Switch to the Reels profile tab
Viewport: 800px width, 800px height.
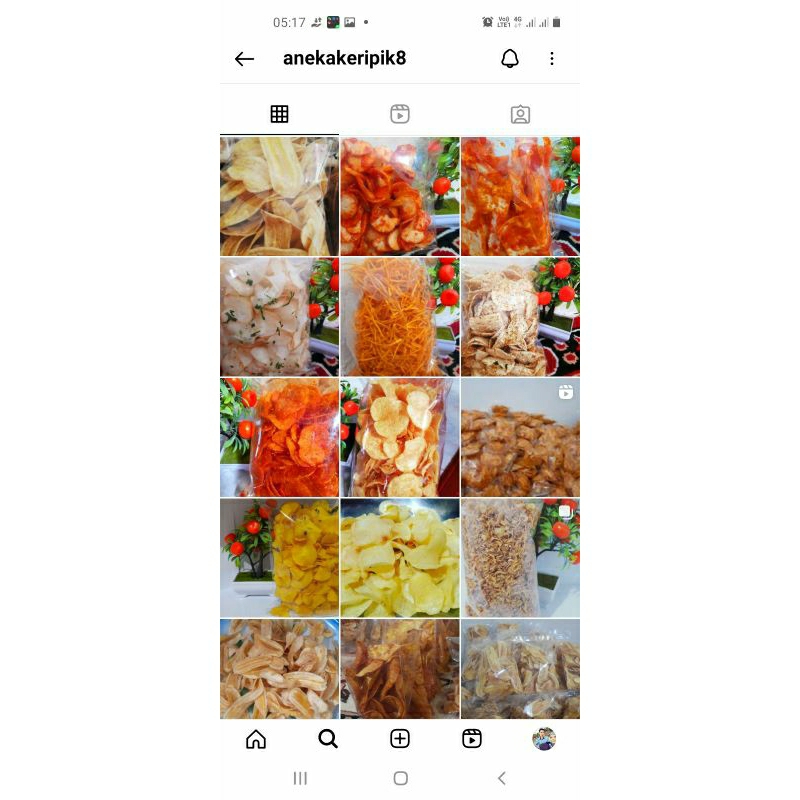pos(400,114)
